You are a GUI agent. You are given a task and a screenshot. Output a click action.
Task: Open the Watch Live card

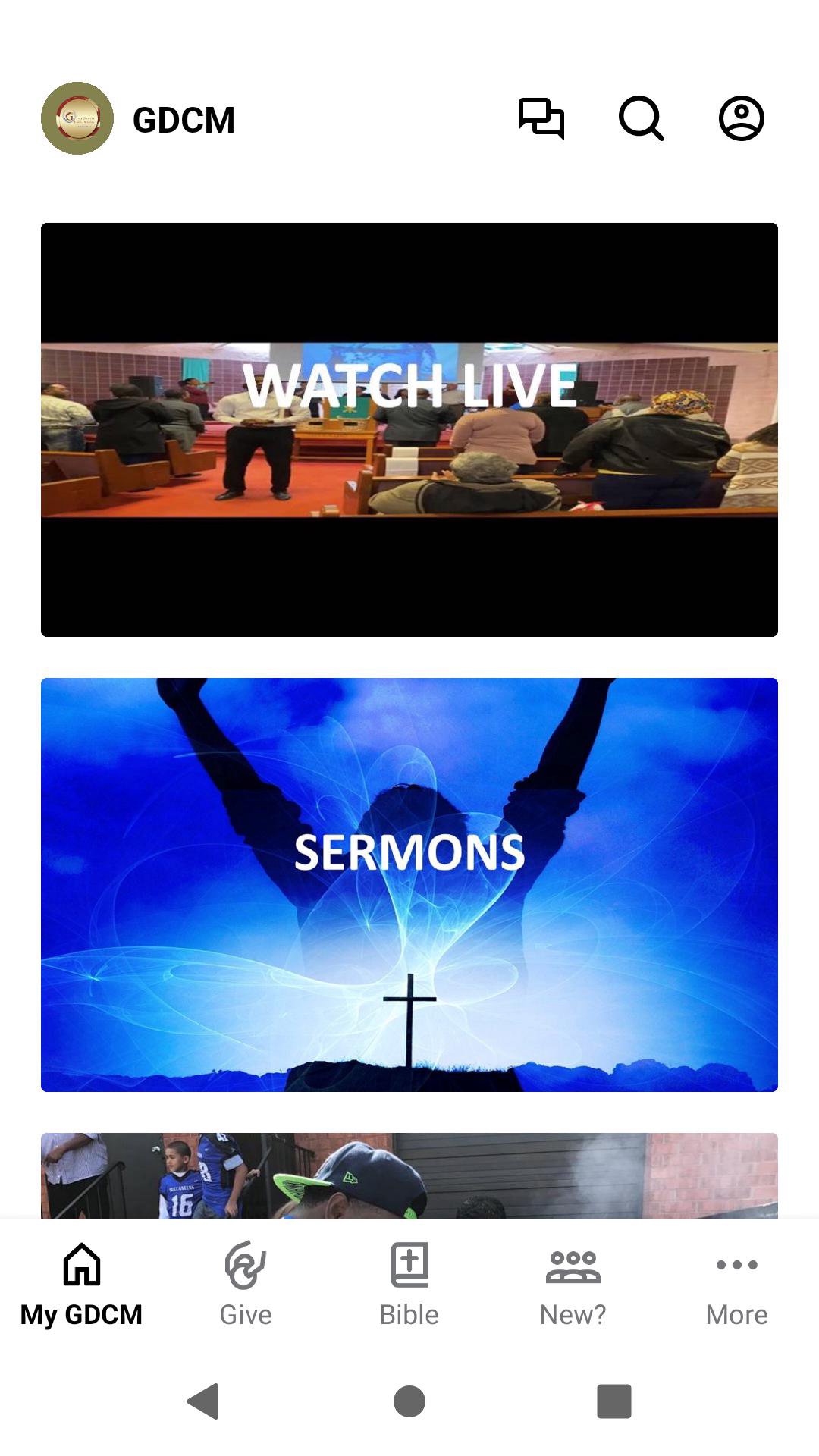point(409,429)
